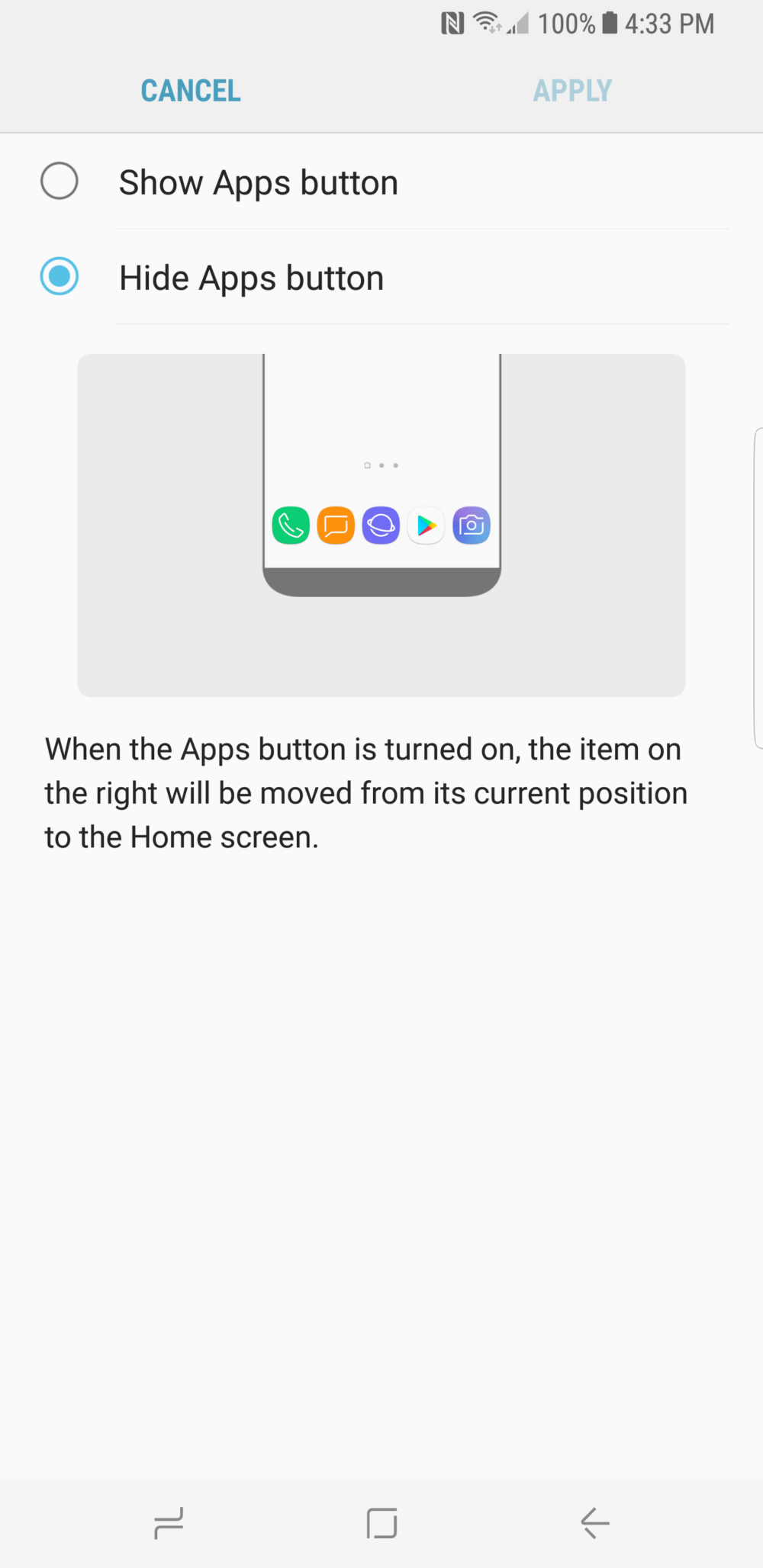Tap the Wi-Fi status icon
Viewport: 763px width, 1568px height.
[487, 23]
